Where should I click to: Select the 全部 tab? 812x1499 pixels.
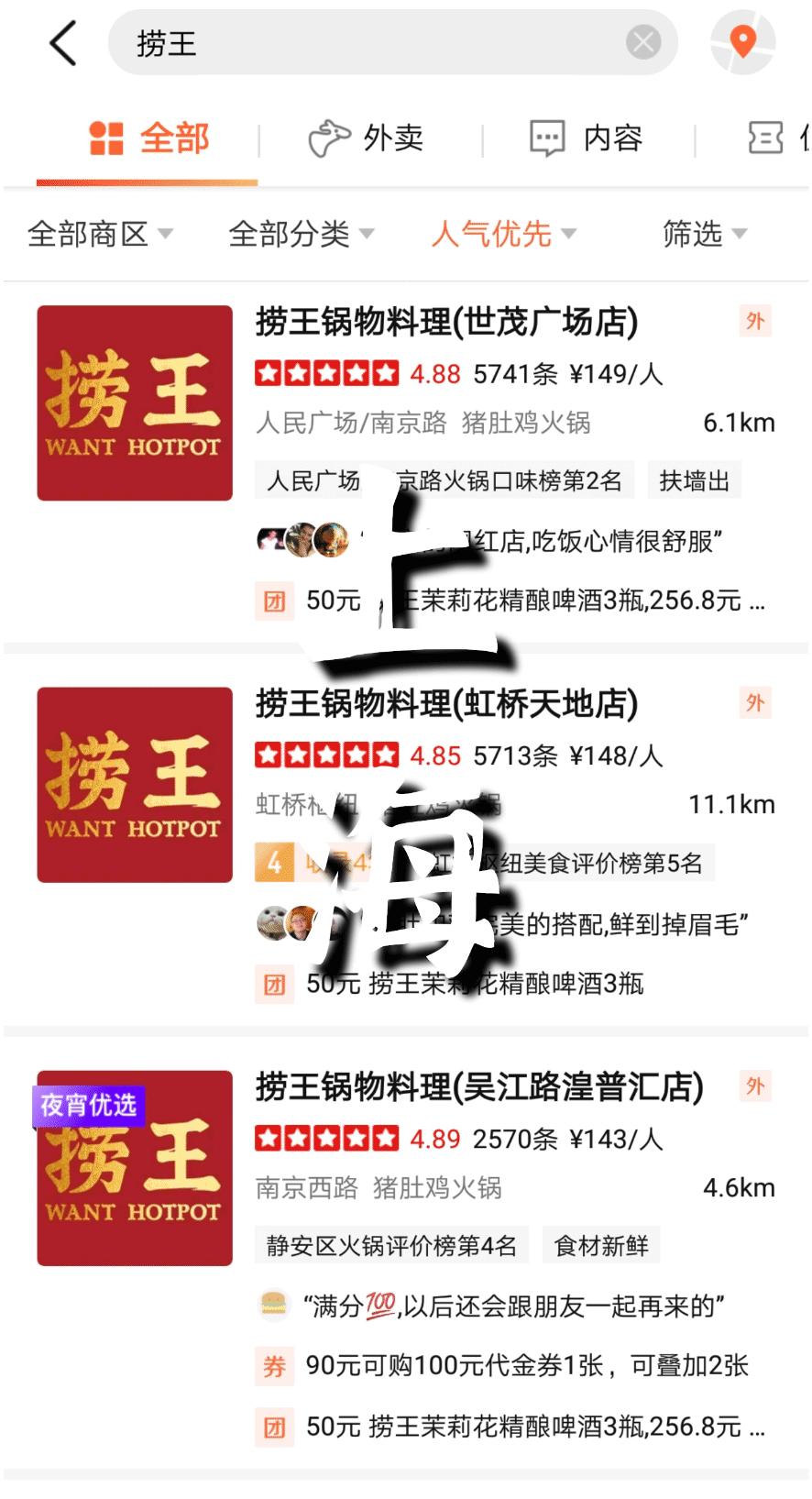click(149, 138)
